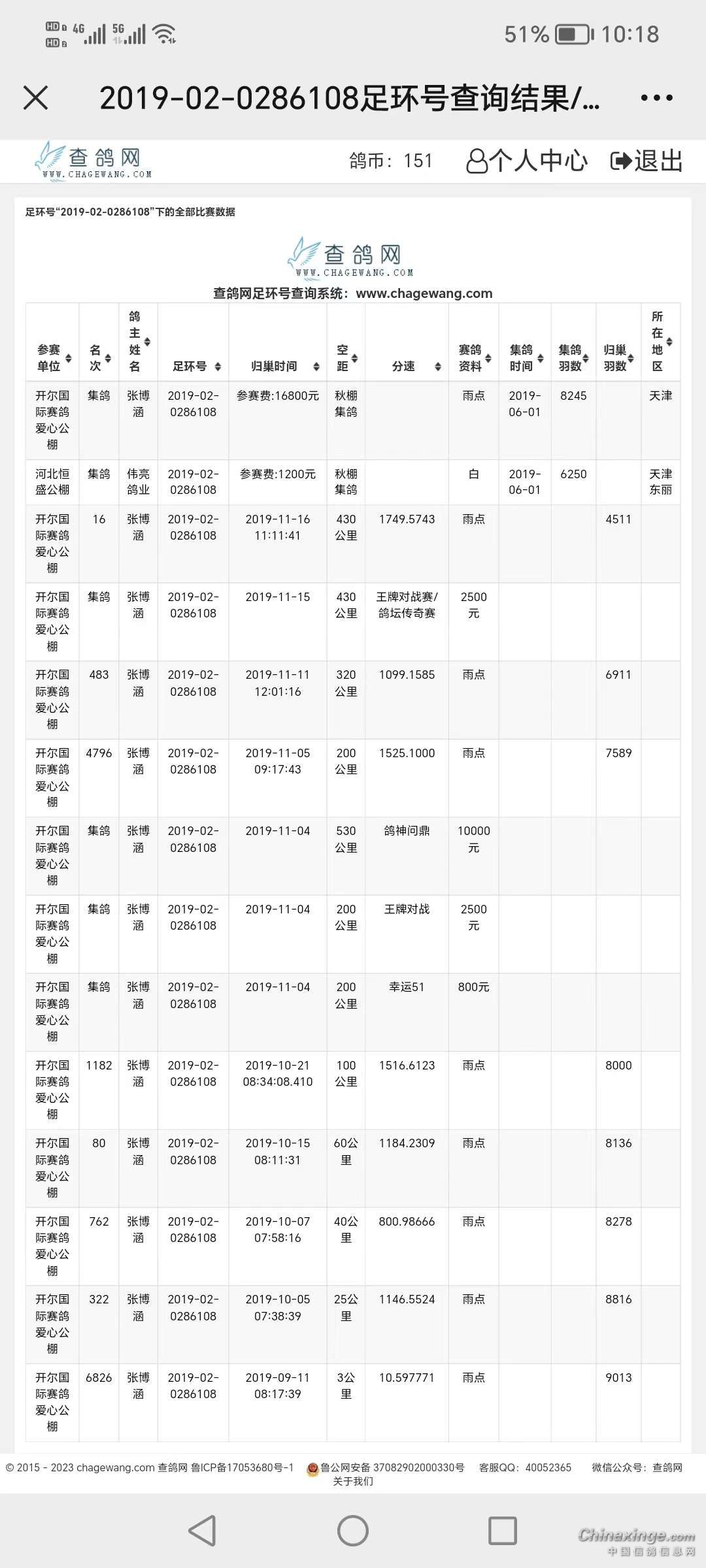Sort by 鸽主姓名 owner name

(138, 342)
